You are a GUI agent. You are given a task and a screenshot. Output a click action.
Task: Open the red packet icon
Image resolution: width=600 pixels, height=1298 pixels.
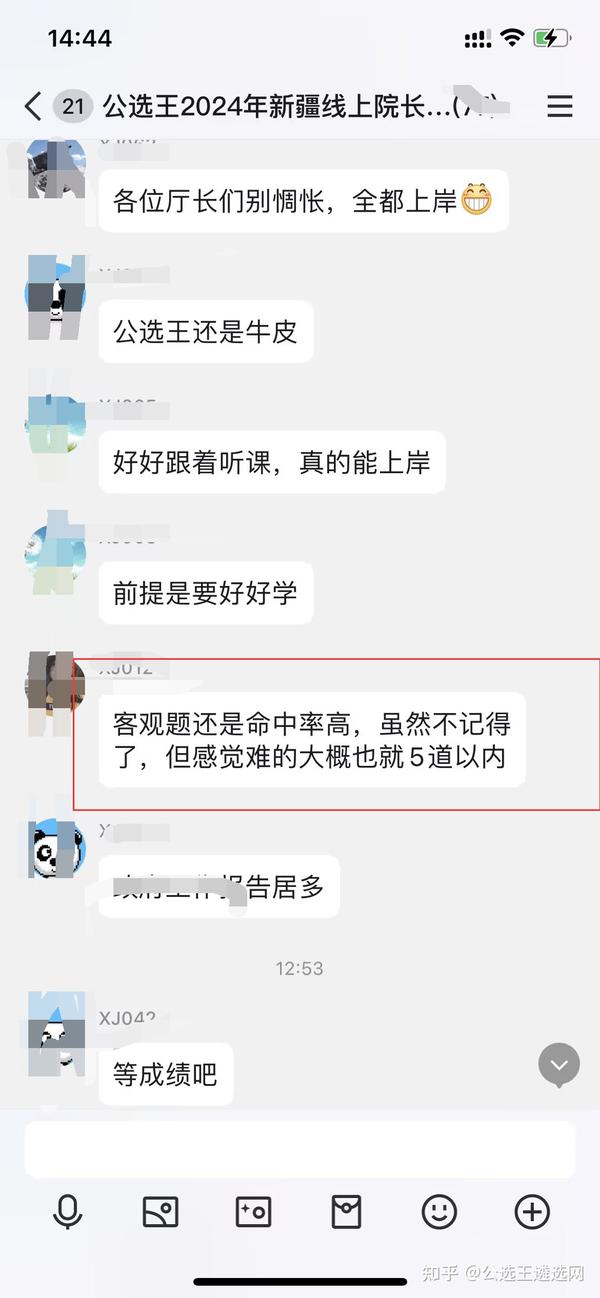coord(346,1212)
